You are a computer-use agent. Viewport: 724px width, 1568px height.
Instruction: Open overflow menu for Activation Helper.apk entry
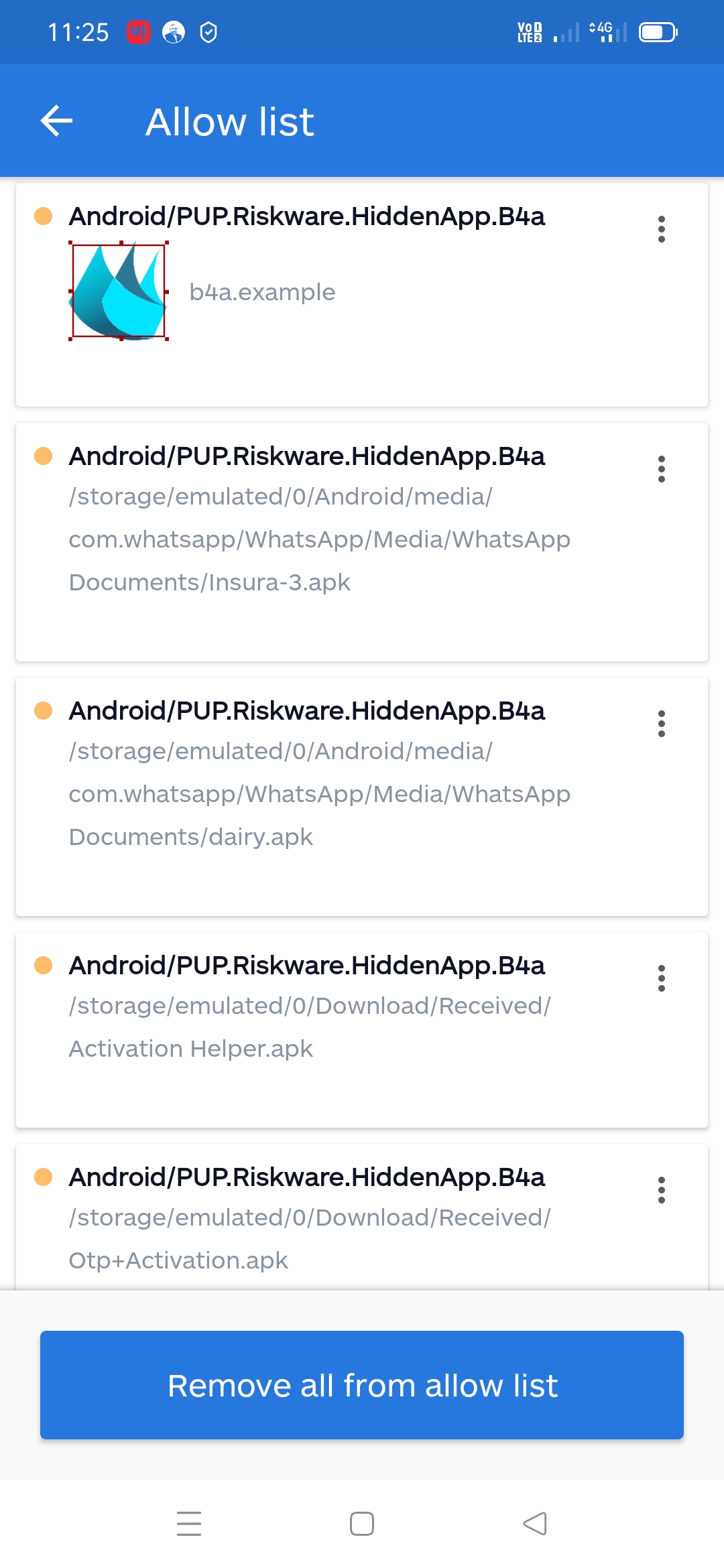point(661,978)
